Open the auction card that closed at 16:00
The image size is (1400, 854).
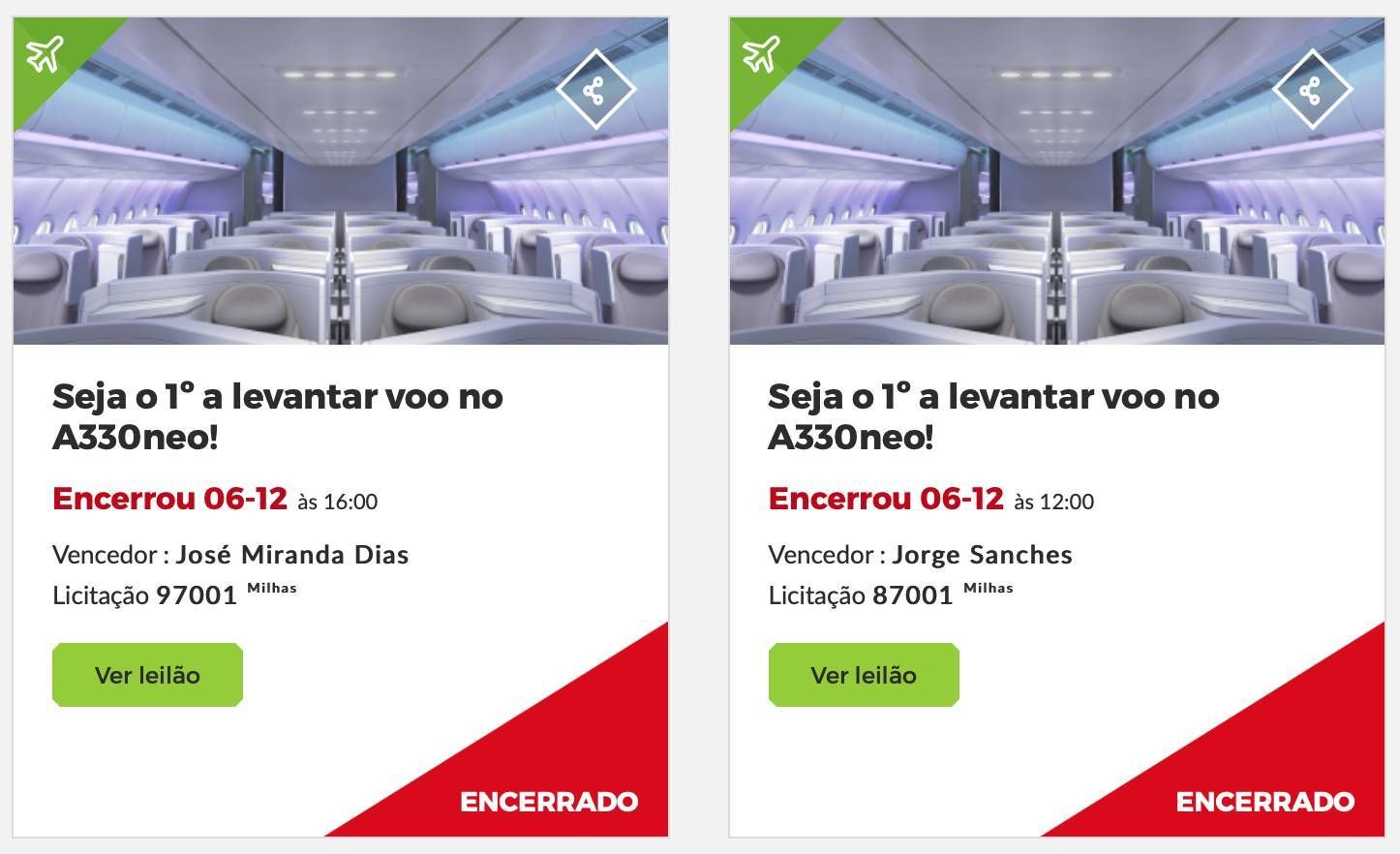278,416
